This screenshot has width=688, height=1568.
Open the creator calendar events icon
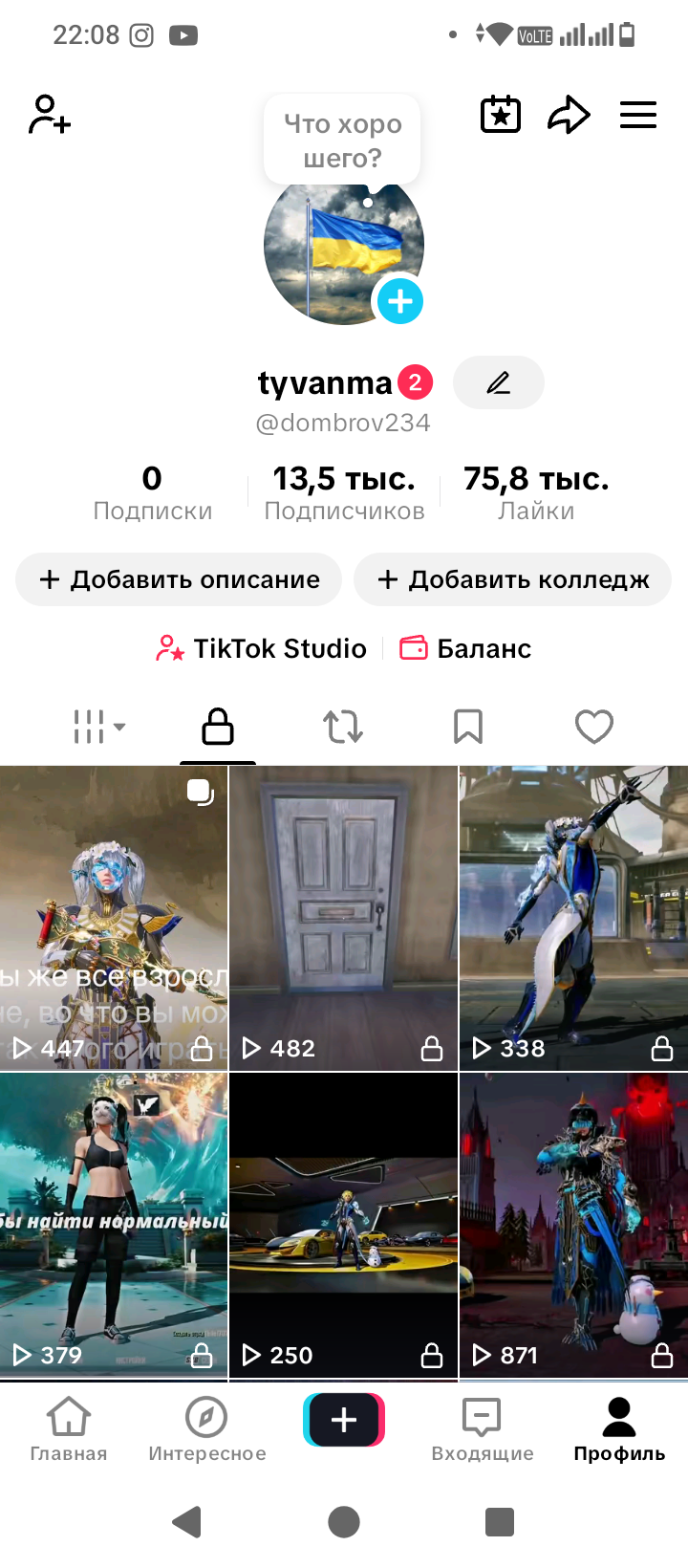pyautogui.click(x=500, y=114)
